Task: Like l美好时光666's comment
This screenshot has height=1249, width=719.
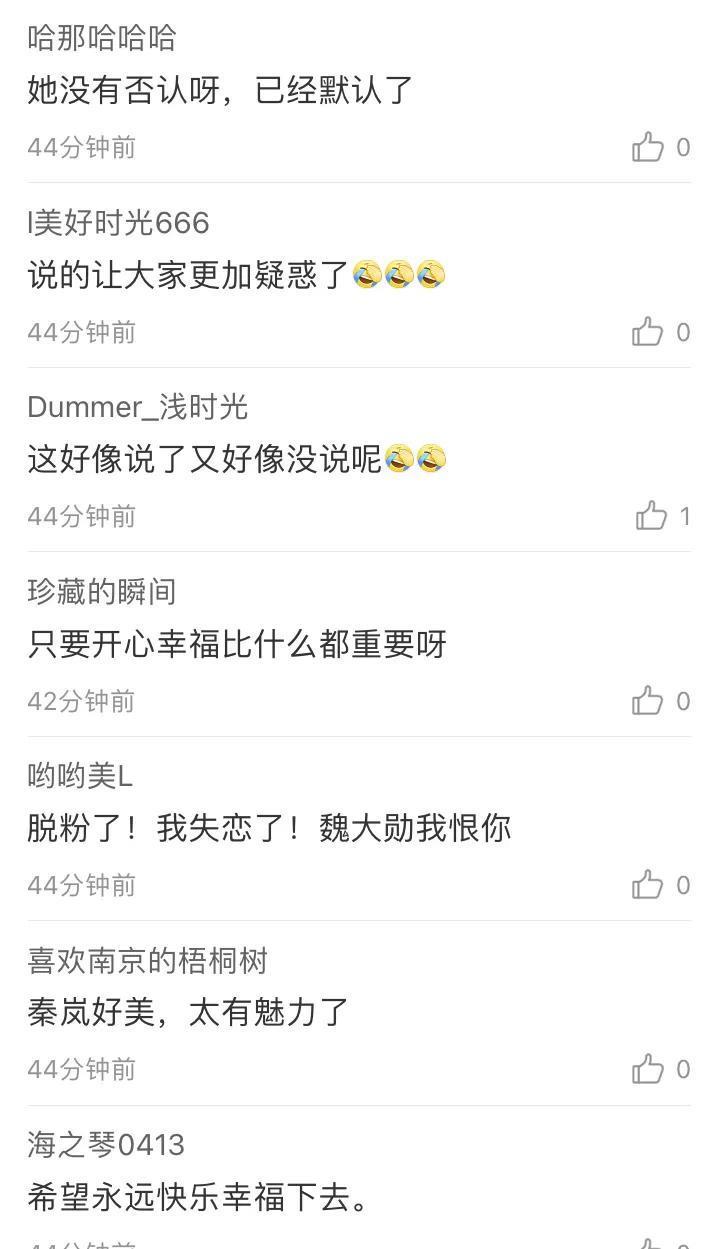Action: 648,331
